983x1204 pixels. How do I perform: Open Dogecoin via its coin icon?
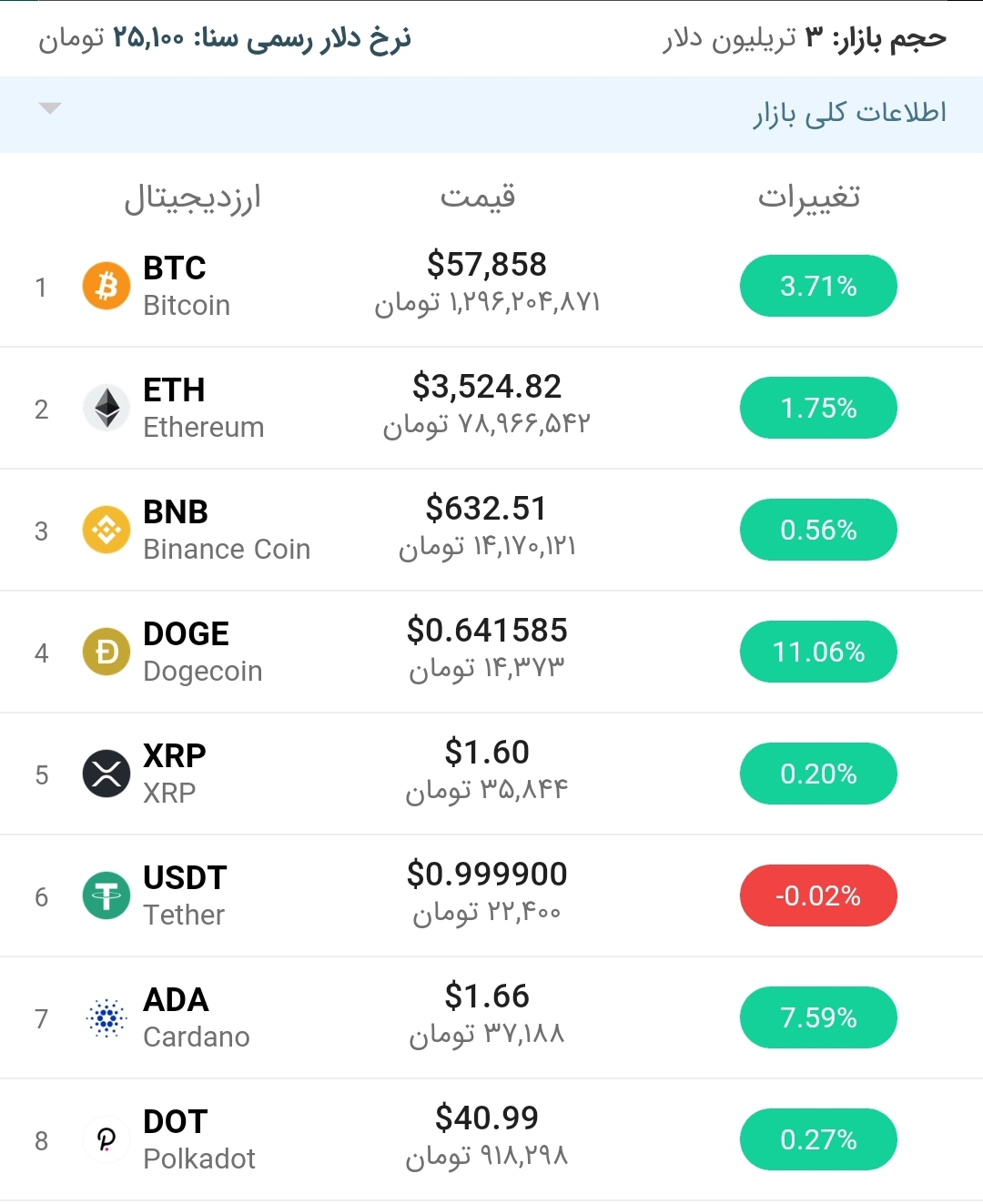(106, 651)
